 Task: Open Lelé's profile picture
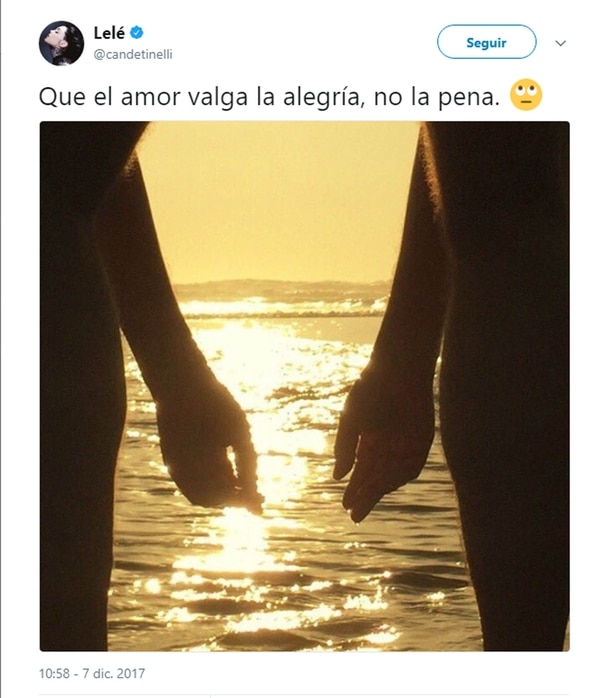pyautogui.click(x=61, y=43)
